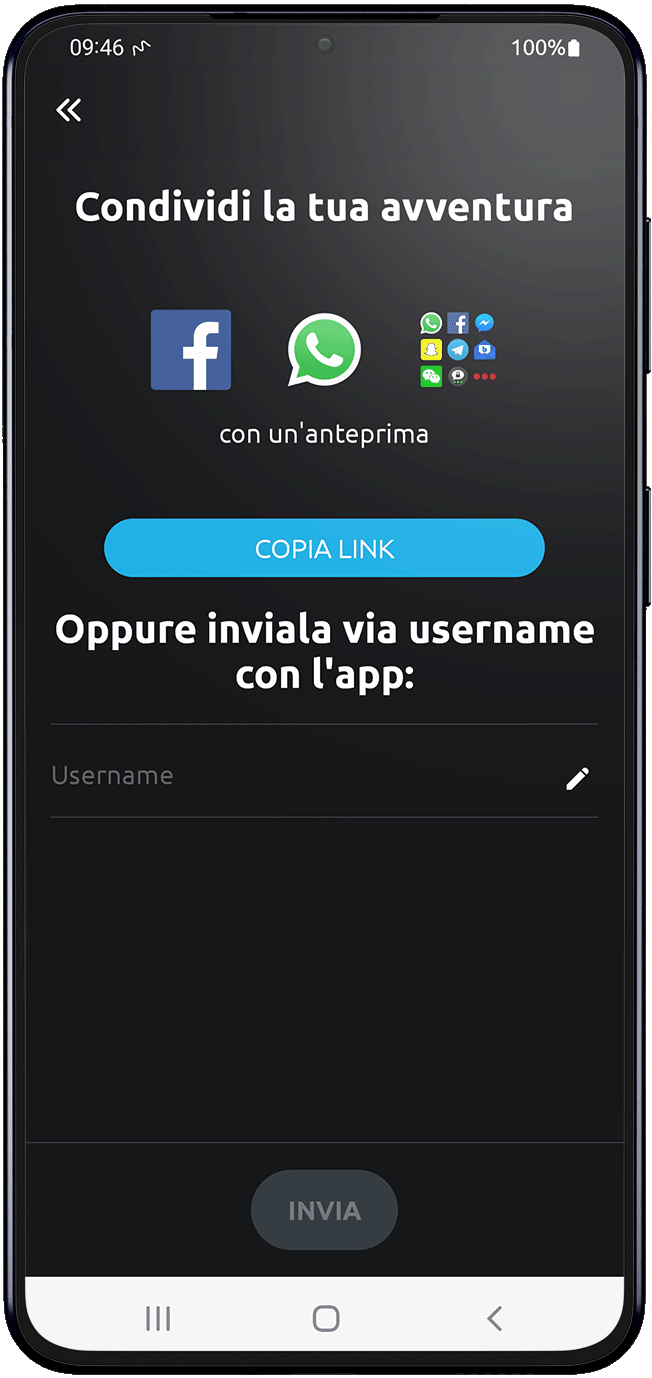Open the other apps sharing options

coord(458,350)
